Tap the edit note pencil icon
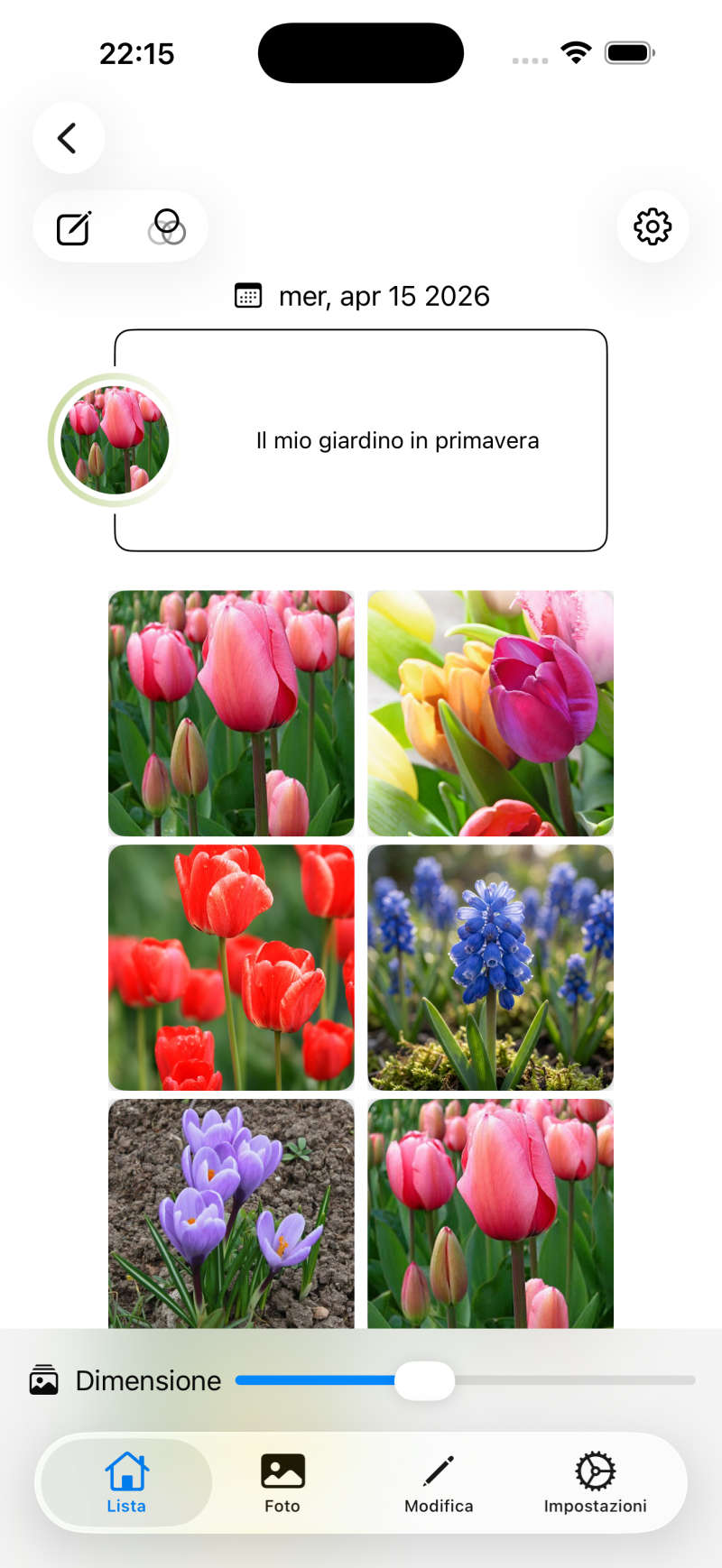Image resolution: width=722 pixels, height=1568 pixels. 74,228
